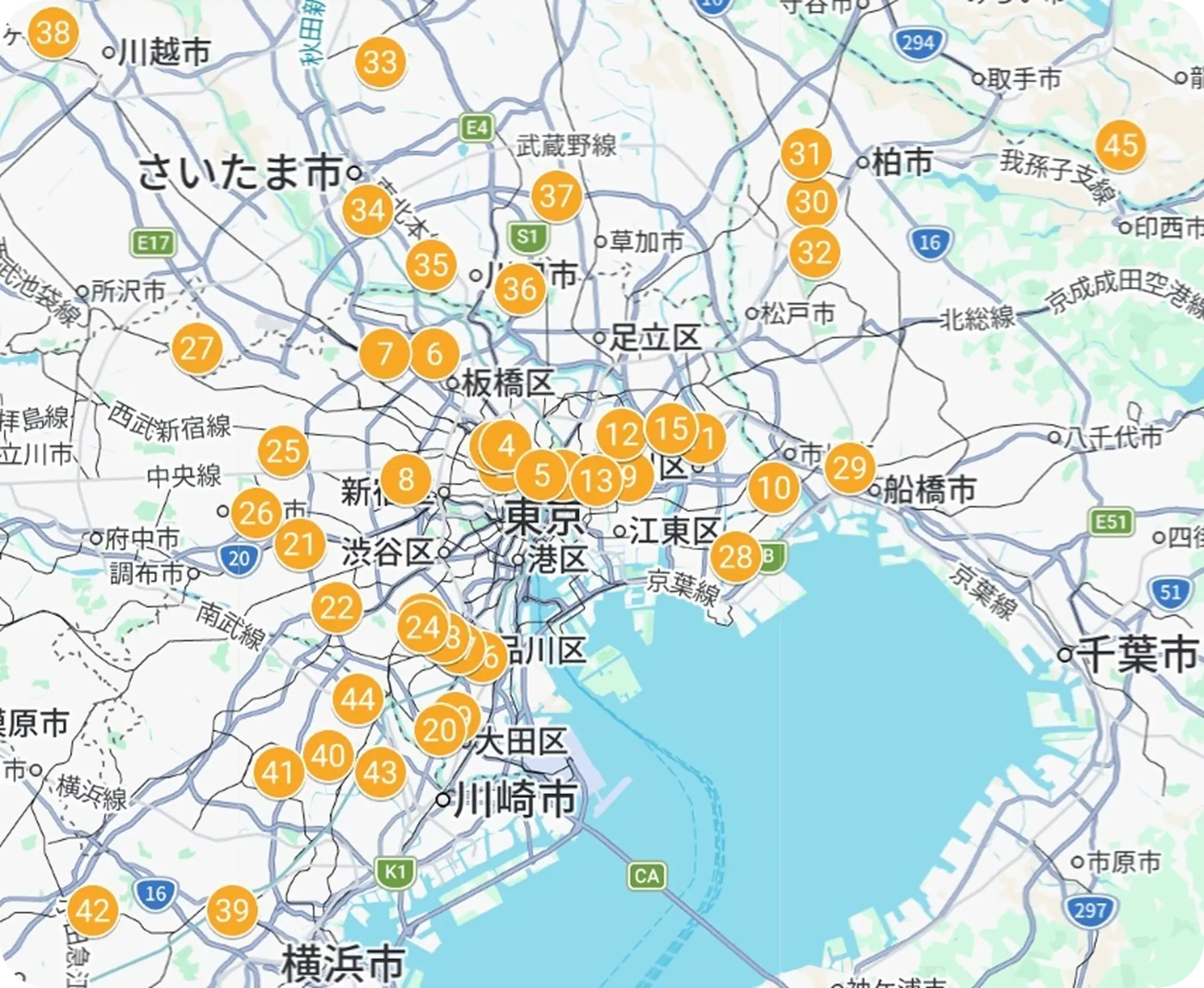Open the pin numbered 28
This screenshot has height=988, width=1204.
735,557
